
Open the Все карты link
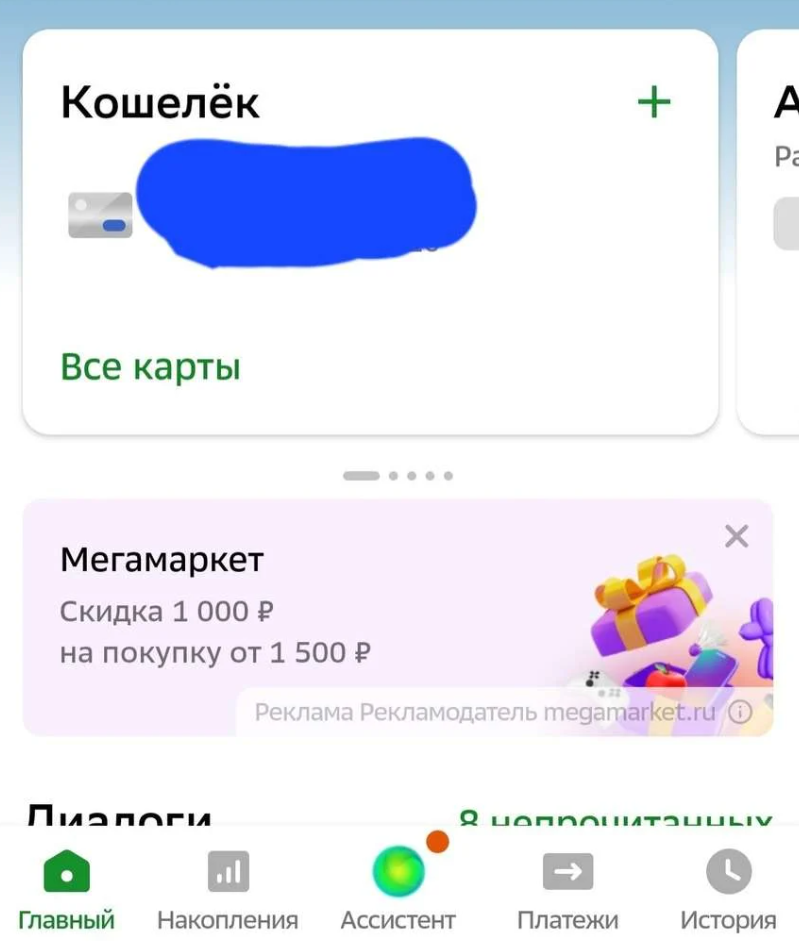[150, 366]
